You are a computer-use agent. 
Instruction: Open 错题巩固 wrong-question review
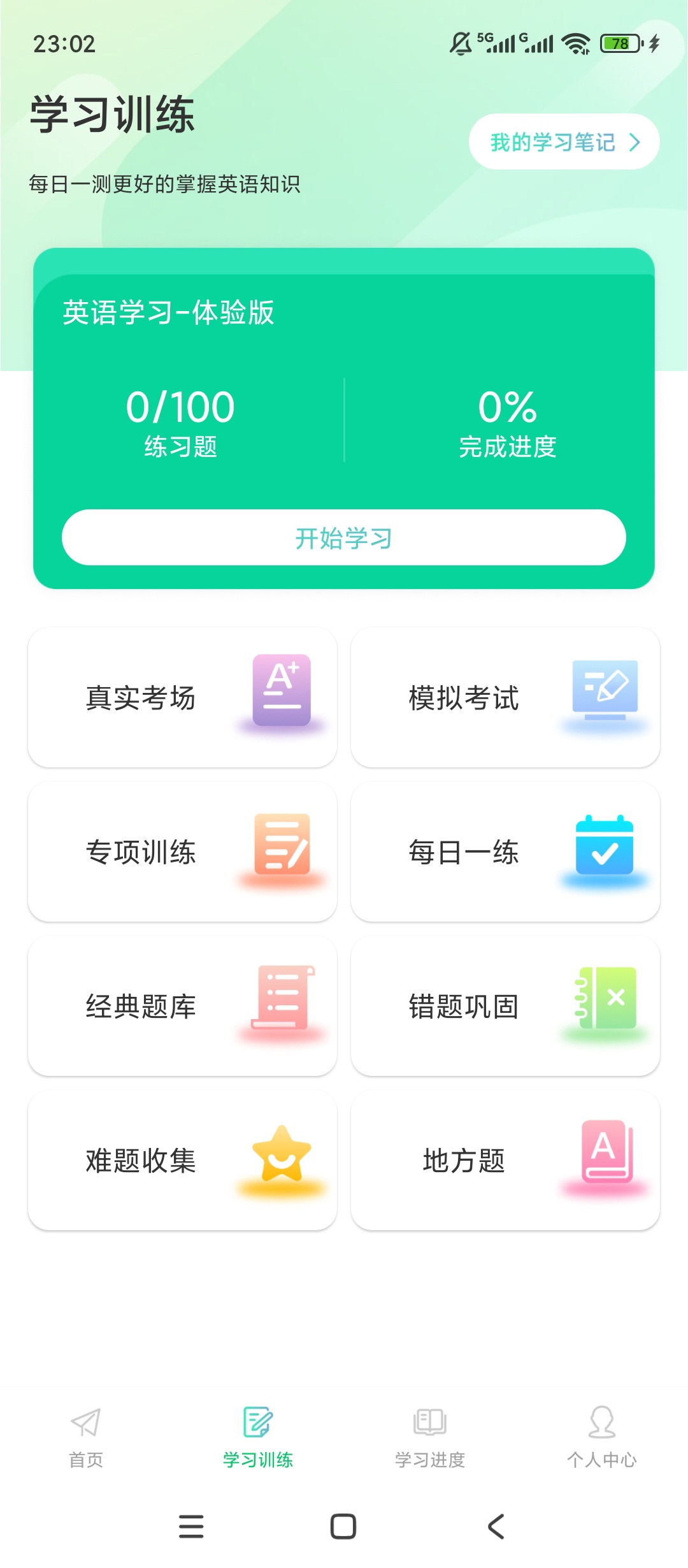(x=505, y=1006)
